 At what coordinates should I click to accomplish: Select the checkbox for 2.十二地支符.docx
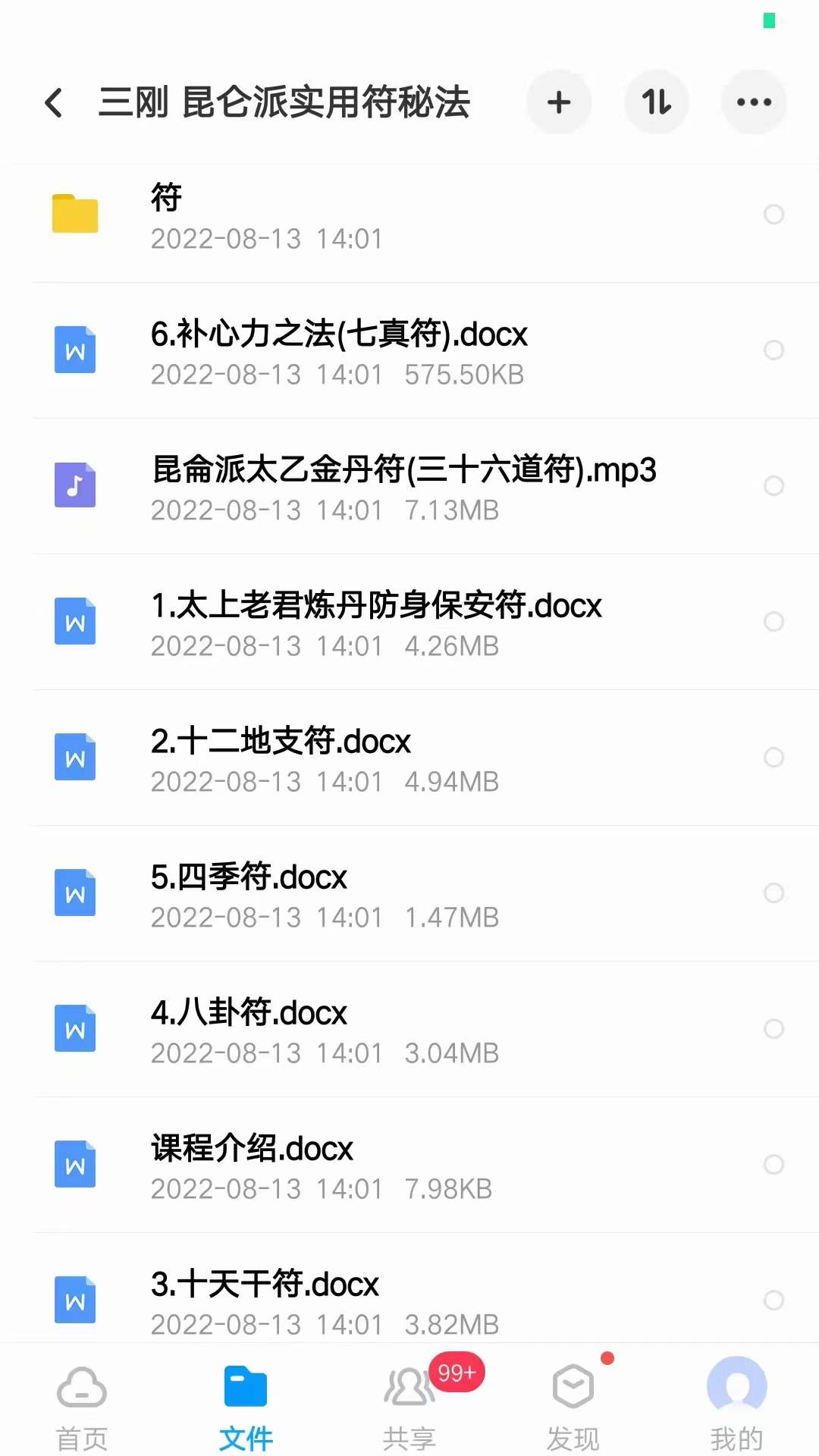774,758
